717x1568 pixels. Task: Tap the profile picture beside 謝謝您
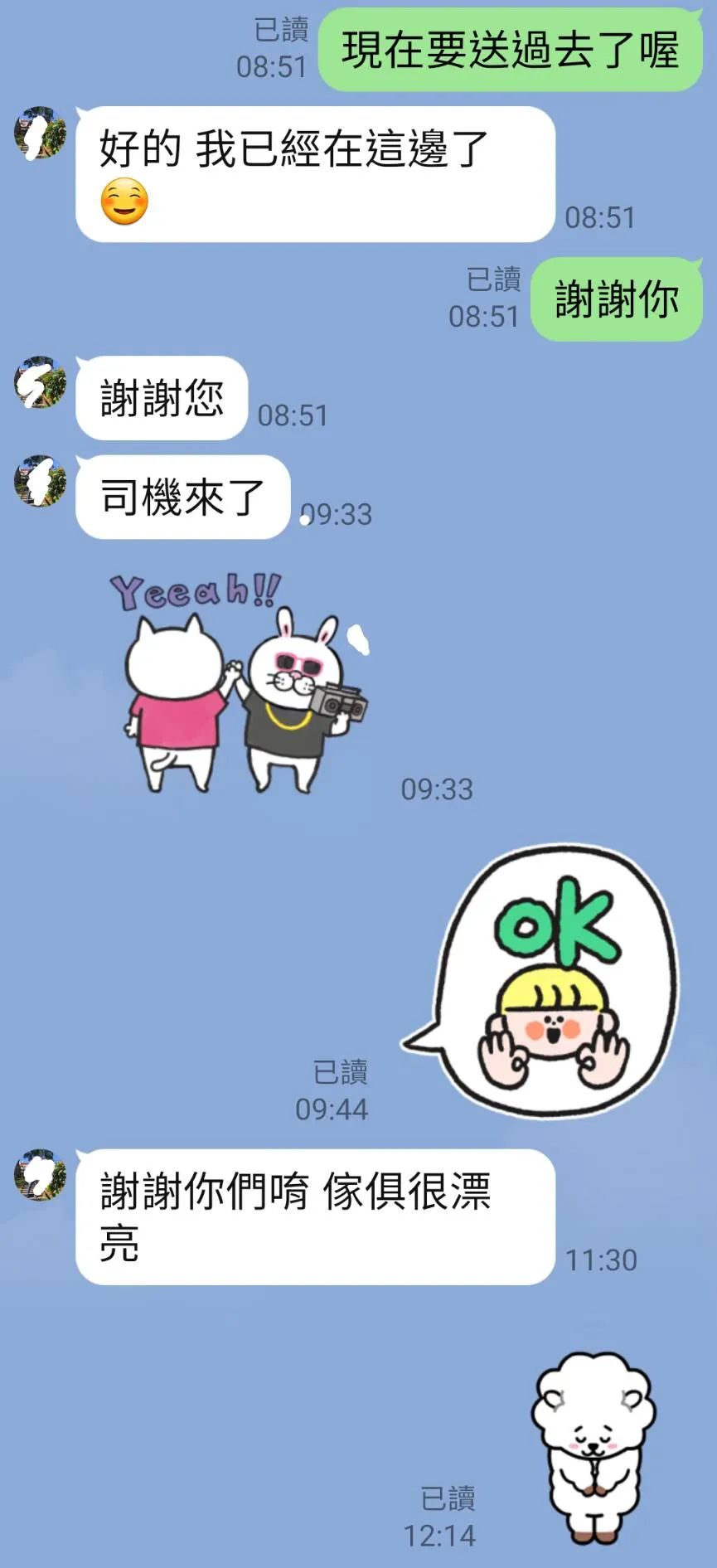coord(40,382)
